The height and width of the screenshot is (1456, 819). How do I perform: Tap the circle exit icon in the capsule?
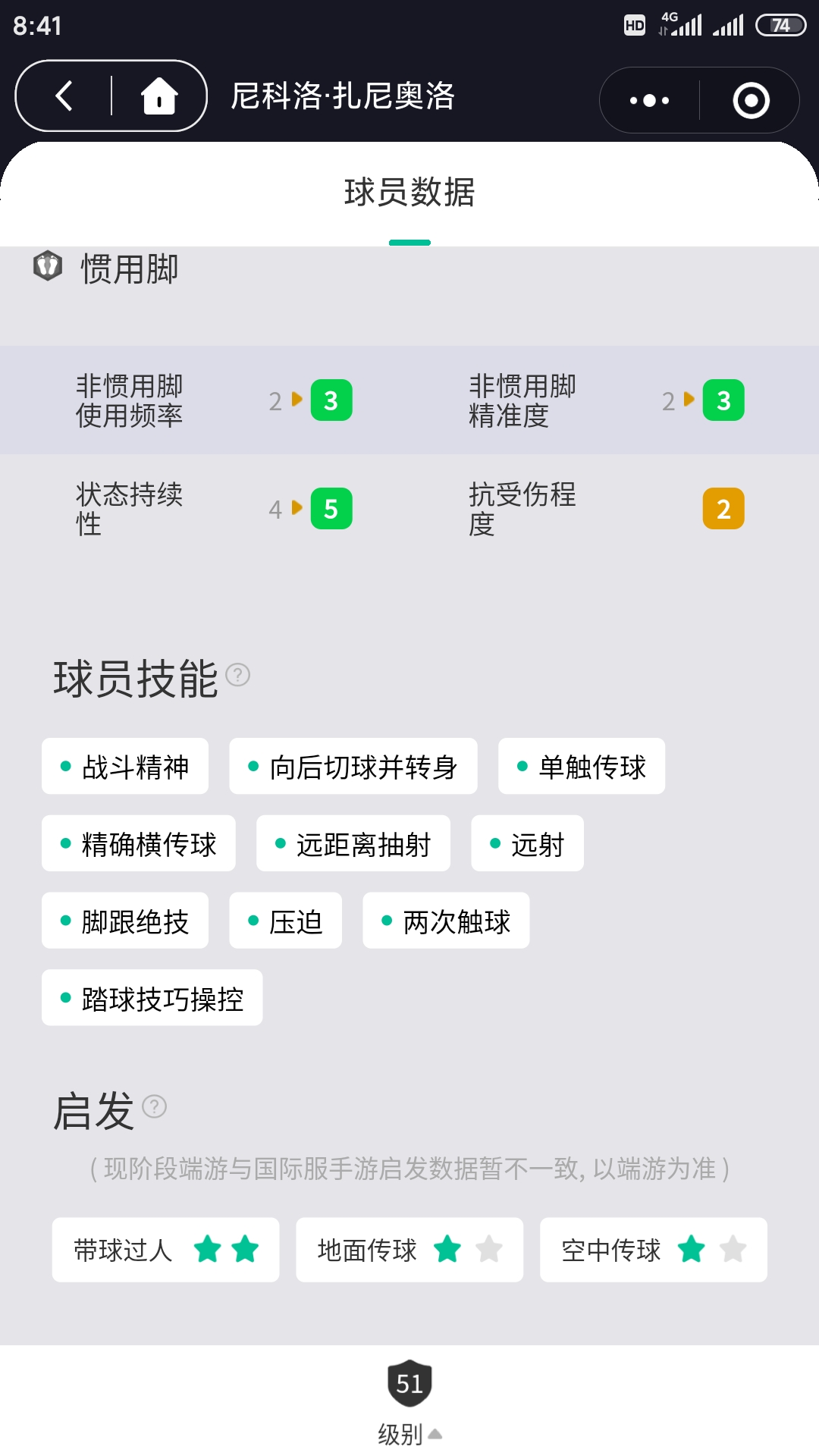749,99
